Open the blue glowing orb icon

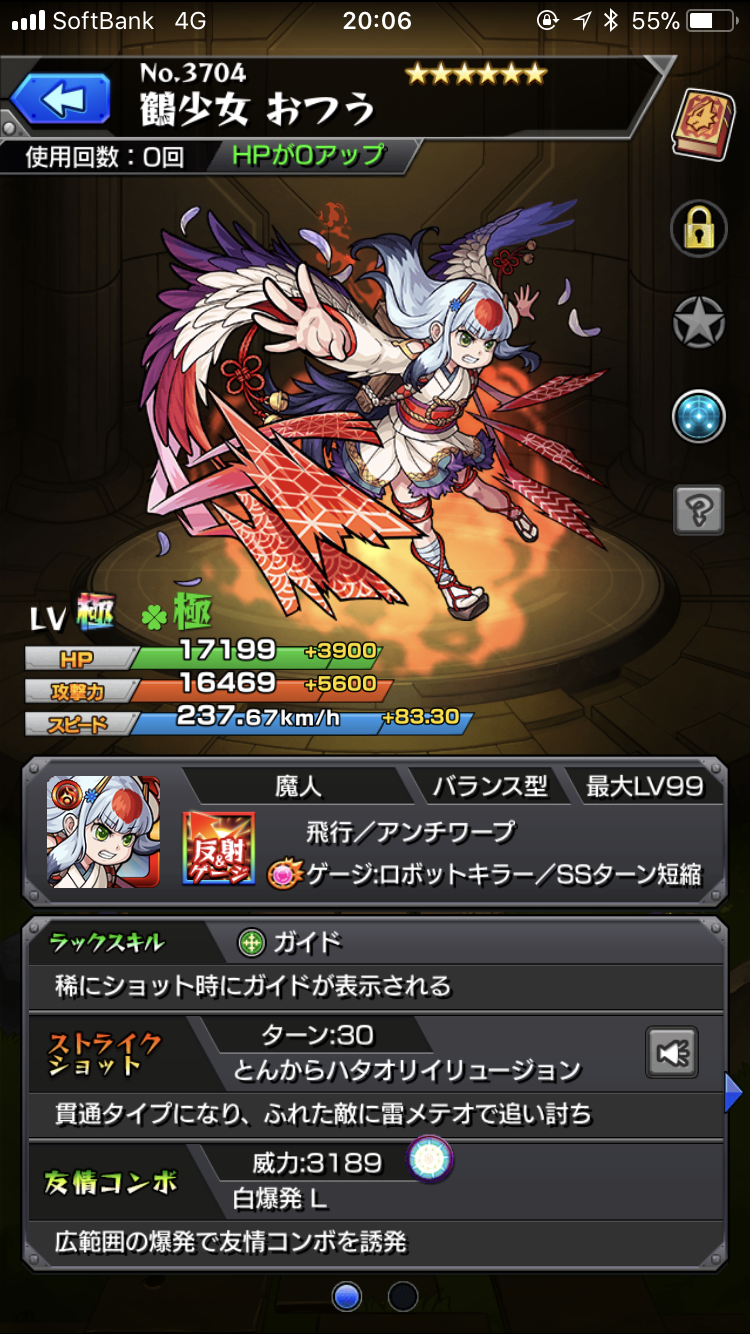point(698,416)
